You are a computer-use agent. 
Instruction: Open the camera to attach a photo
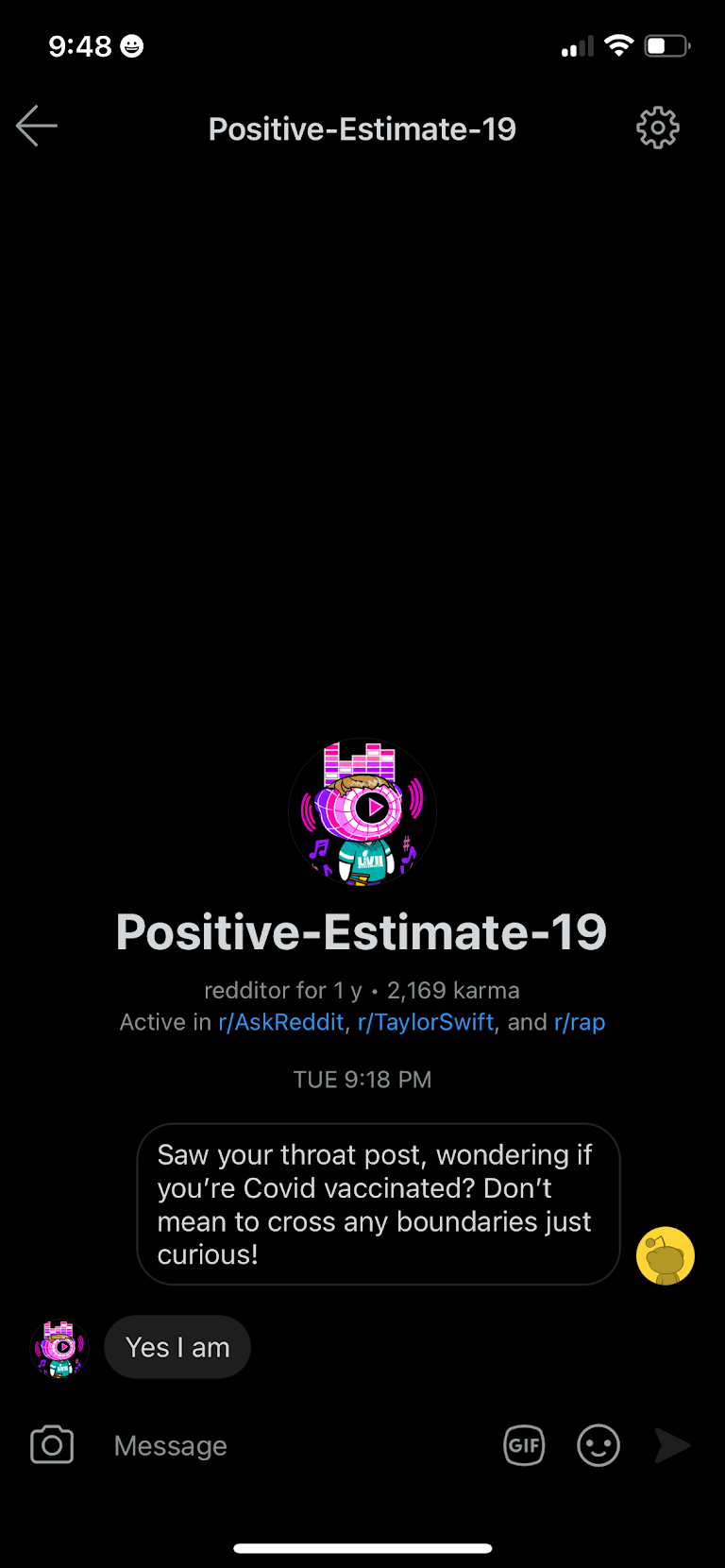(x=52, y=1445)
